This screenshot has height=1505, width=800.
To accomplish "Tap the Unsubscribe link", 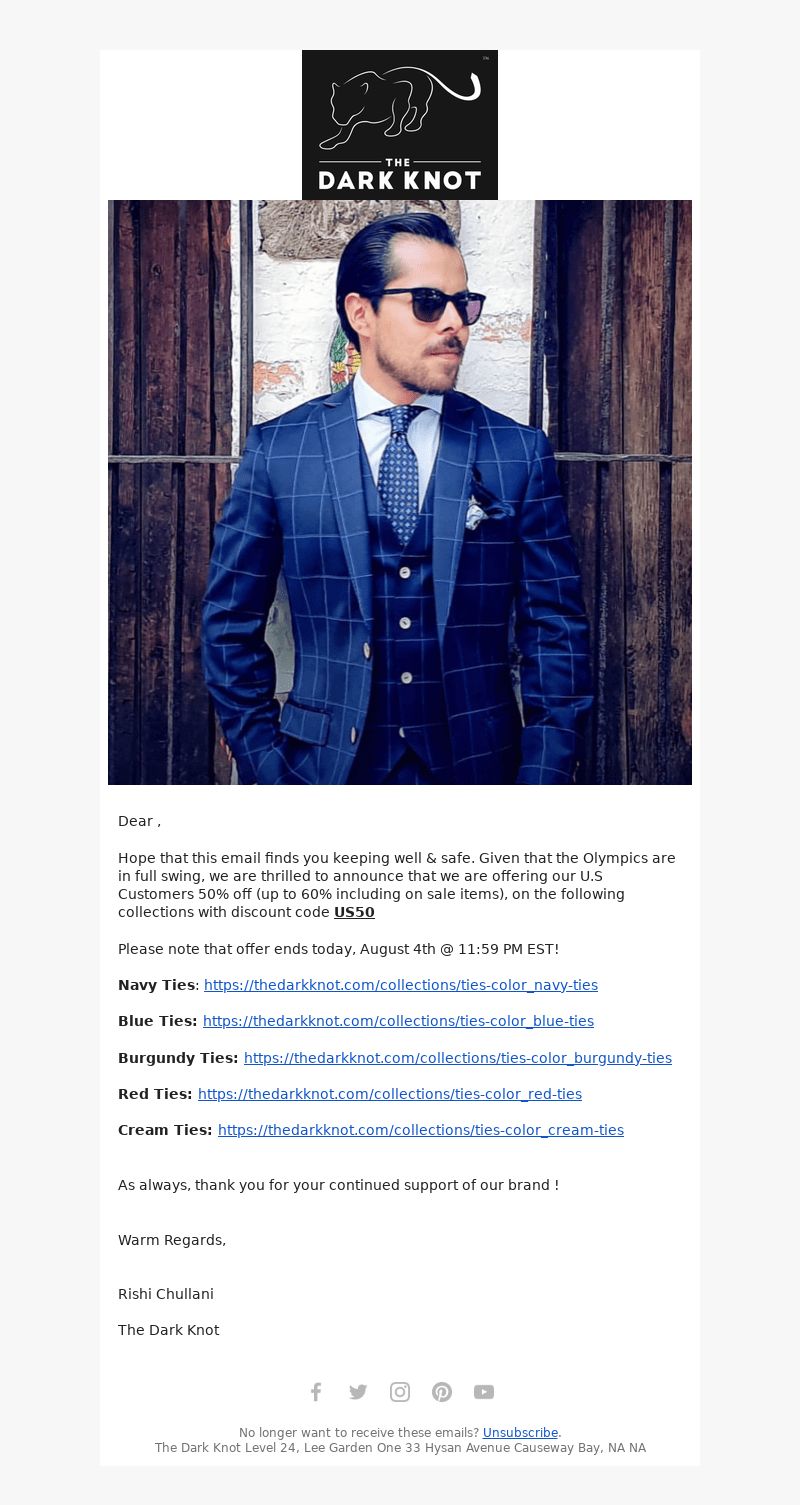I will [x=520, y=1433].
